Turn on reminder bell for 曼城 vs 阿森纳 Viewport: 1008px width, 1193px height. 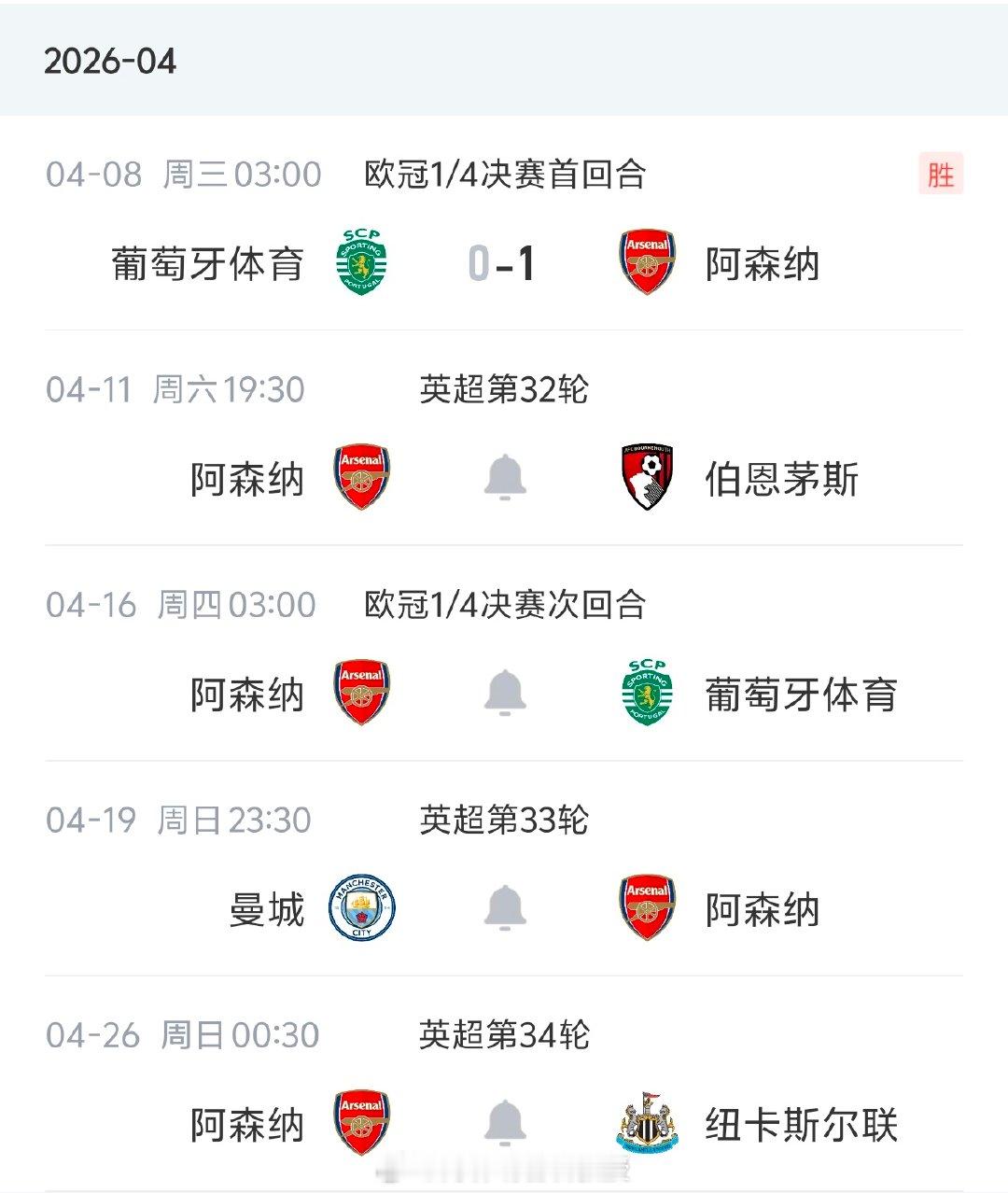(x=505, y=908)
